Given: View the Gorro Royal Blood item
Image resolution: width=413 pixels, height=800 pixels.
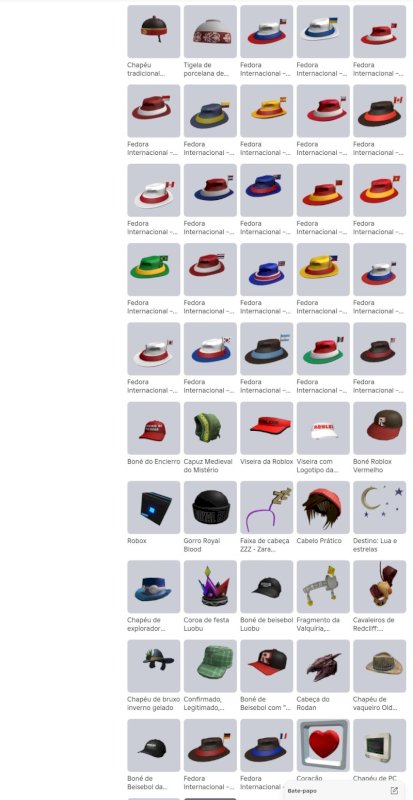Looking at the screenshot, I should pos(210,507).
